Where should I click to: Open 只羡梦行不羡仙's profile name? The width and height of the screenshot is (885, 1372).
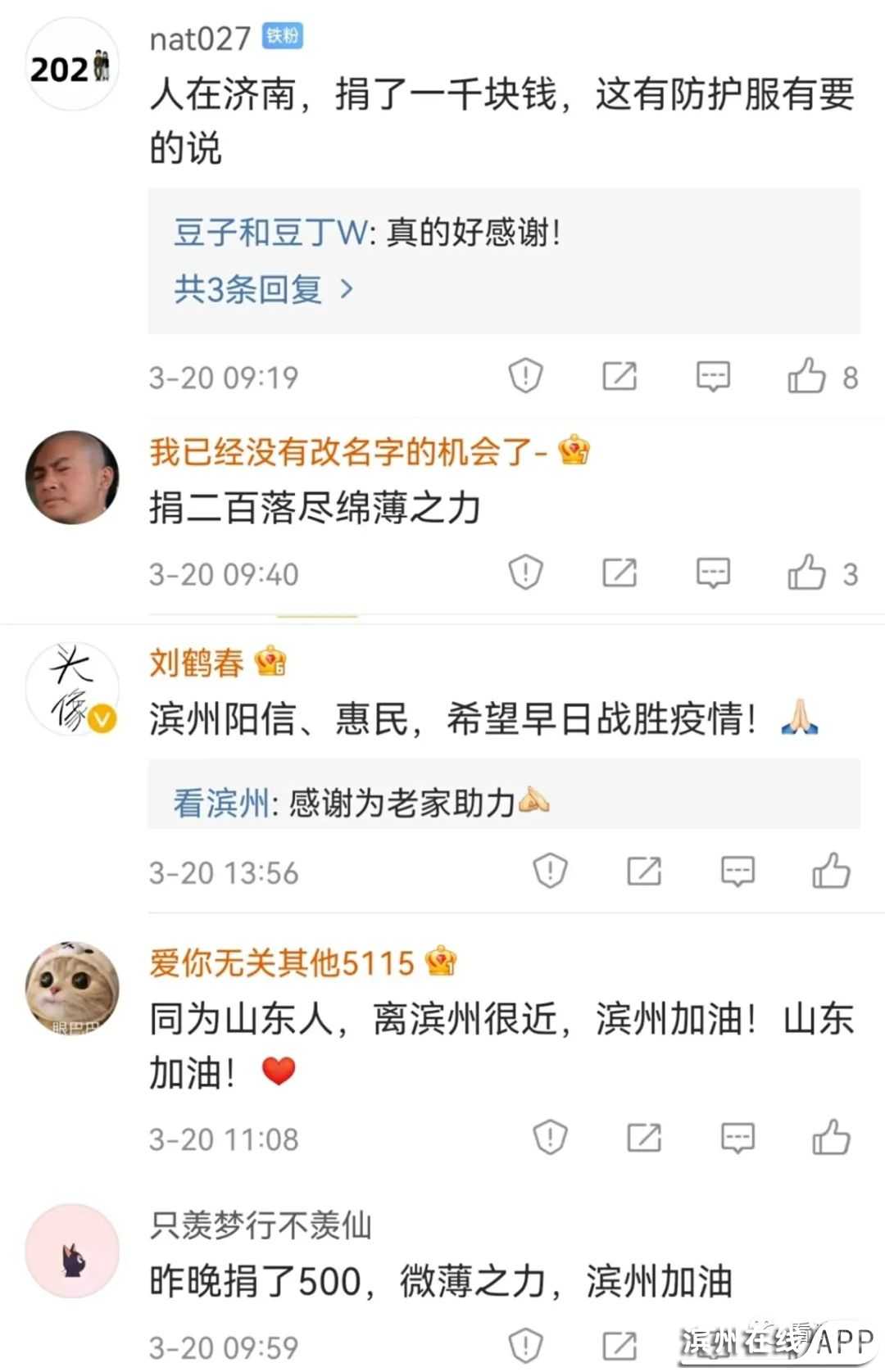point(261,1226)
